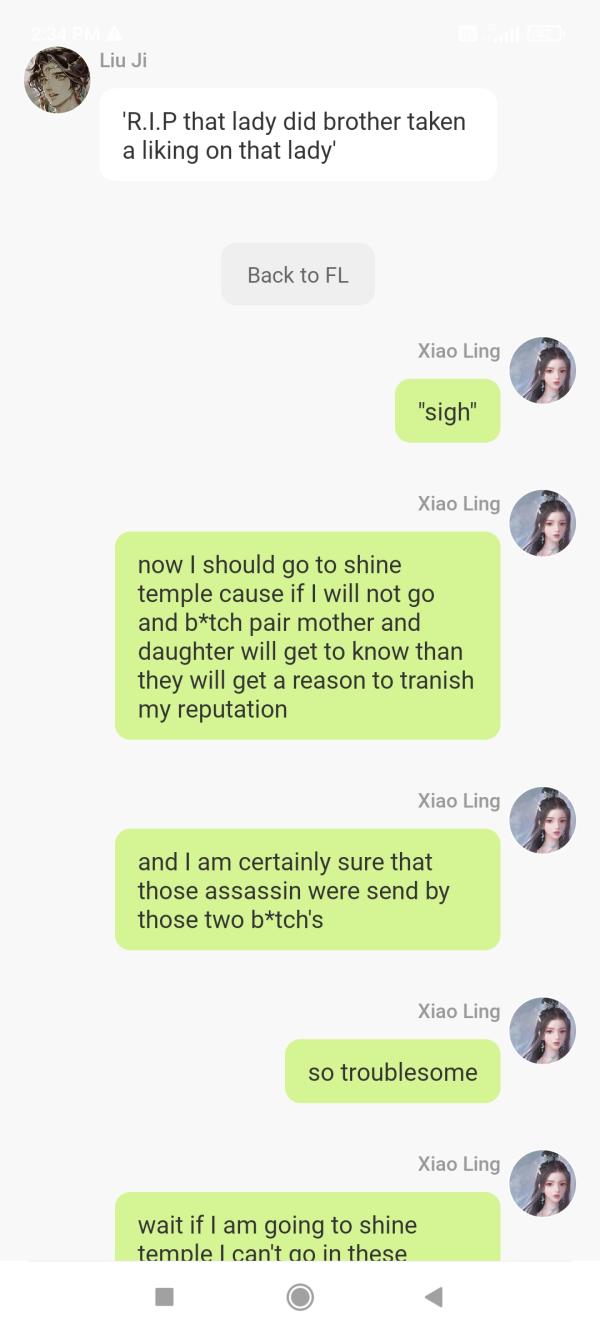
Task: Open Xiao Ling's avatar next to "sigh"
Action: click(542, 370)
